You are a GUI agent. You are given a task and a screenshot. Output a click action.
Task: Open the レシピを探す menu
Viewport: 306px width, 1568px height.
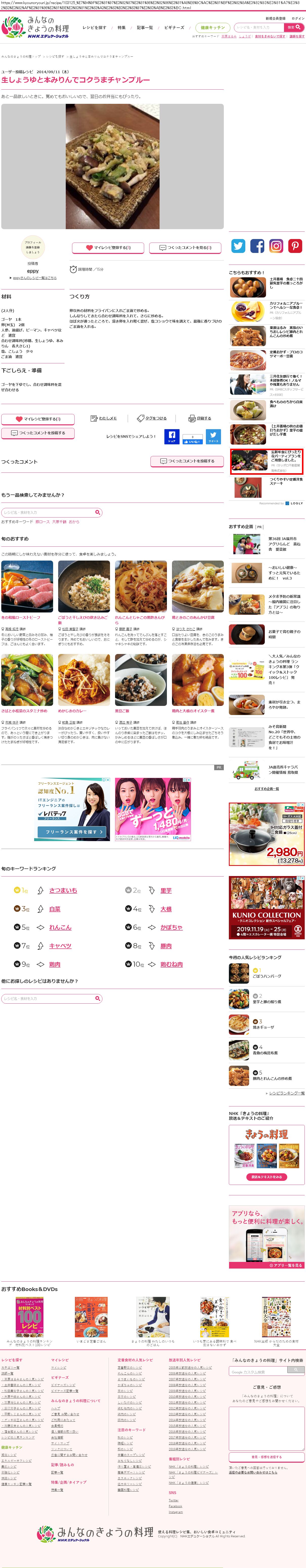click(x=94, y=27)
